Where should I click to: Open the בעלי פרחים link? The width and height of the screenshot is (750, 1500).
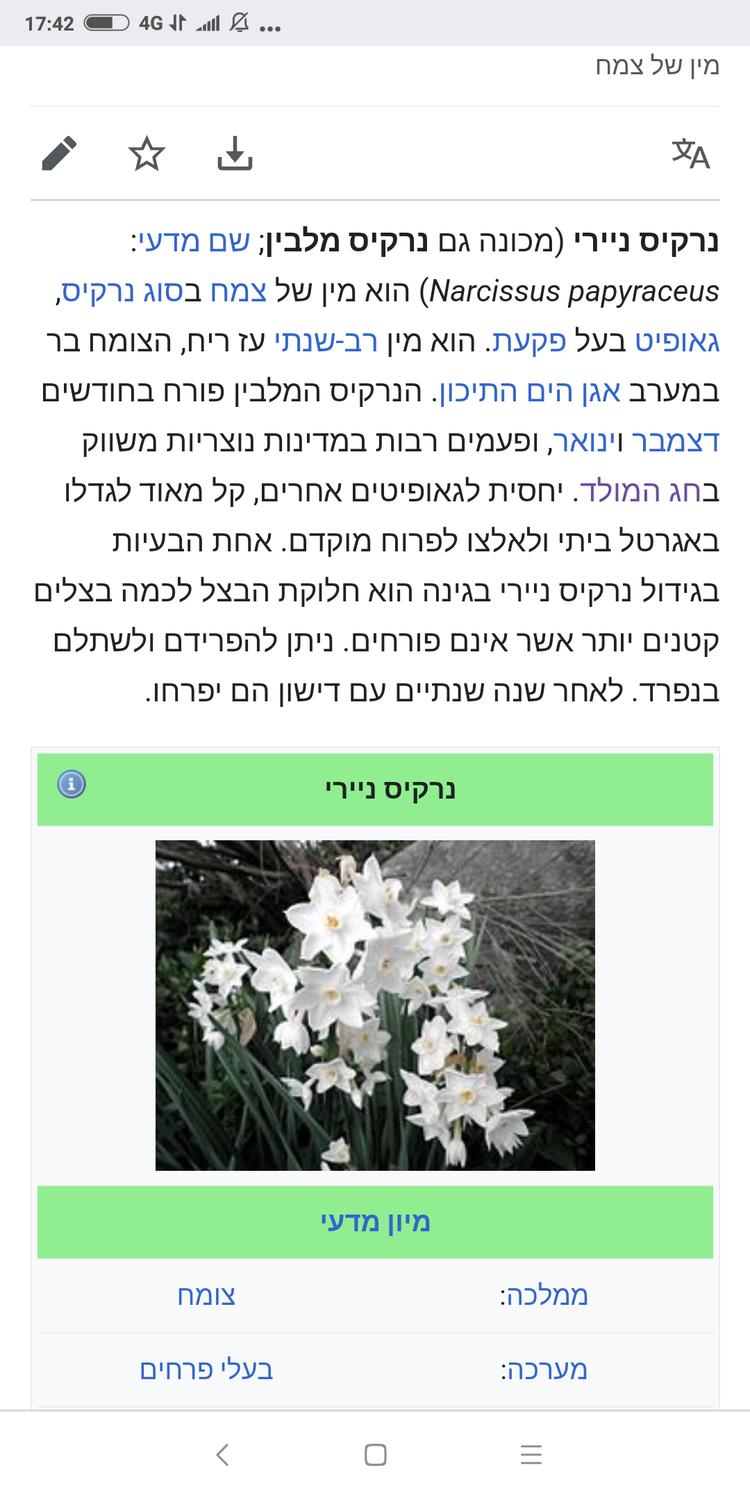click(x=206, y=1369)
